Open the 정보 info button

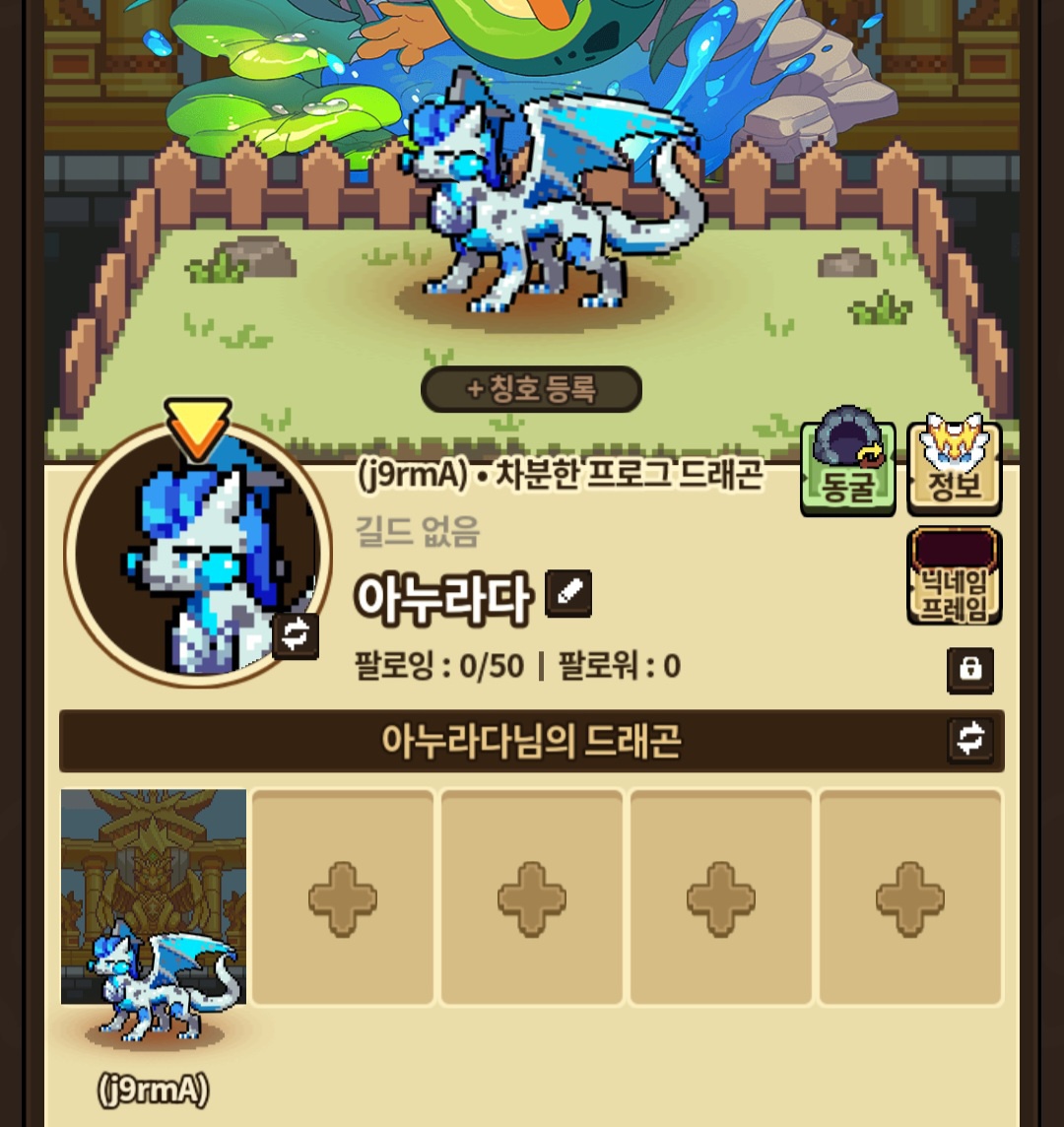(x=954, y=467)
